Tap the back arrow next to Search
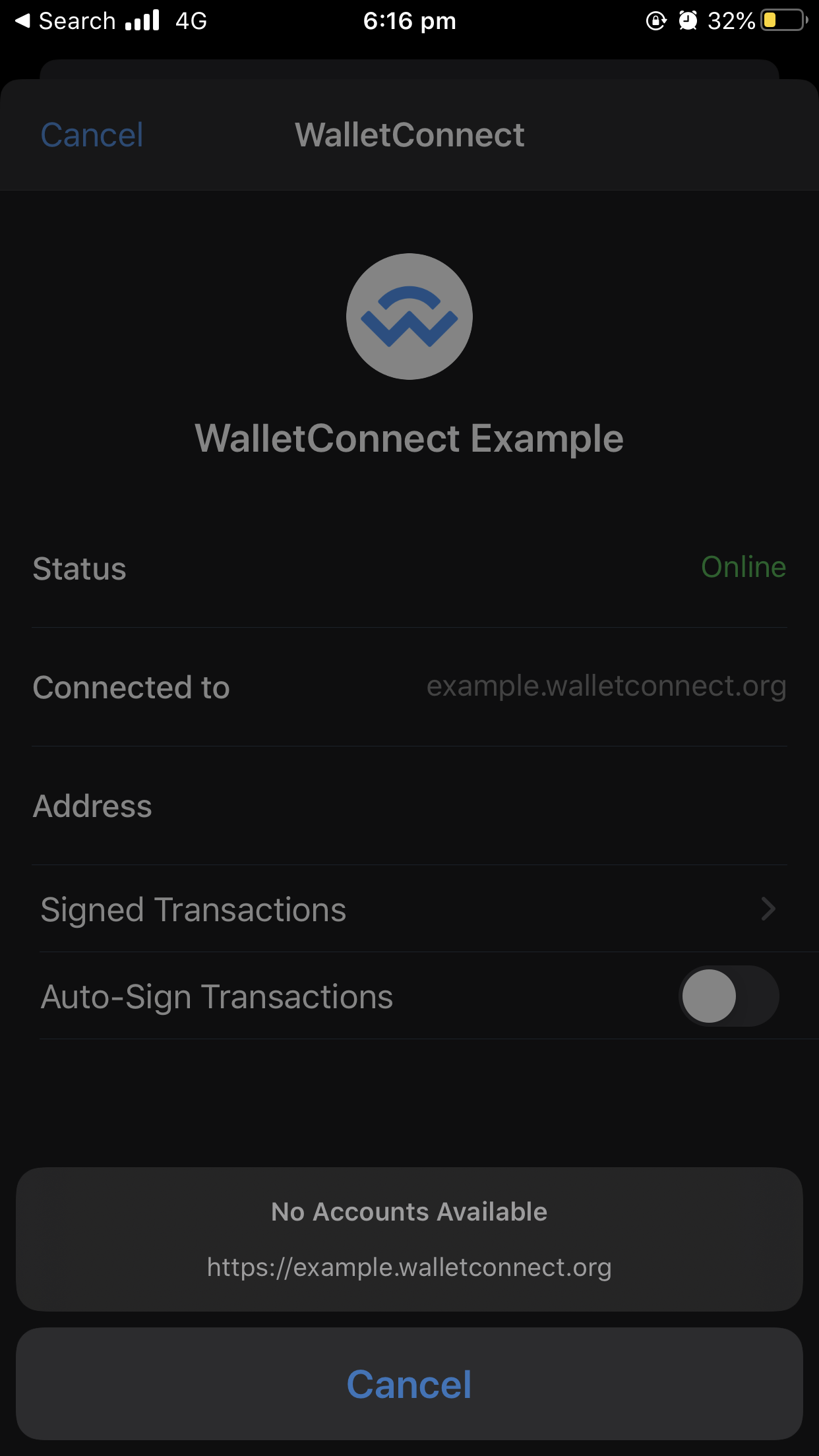This screenshot has height=1456, width=819. tap(22, 20)
